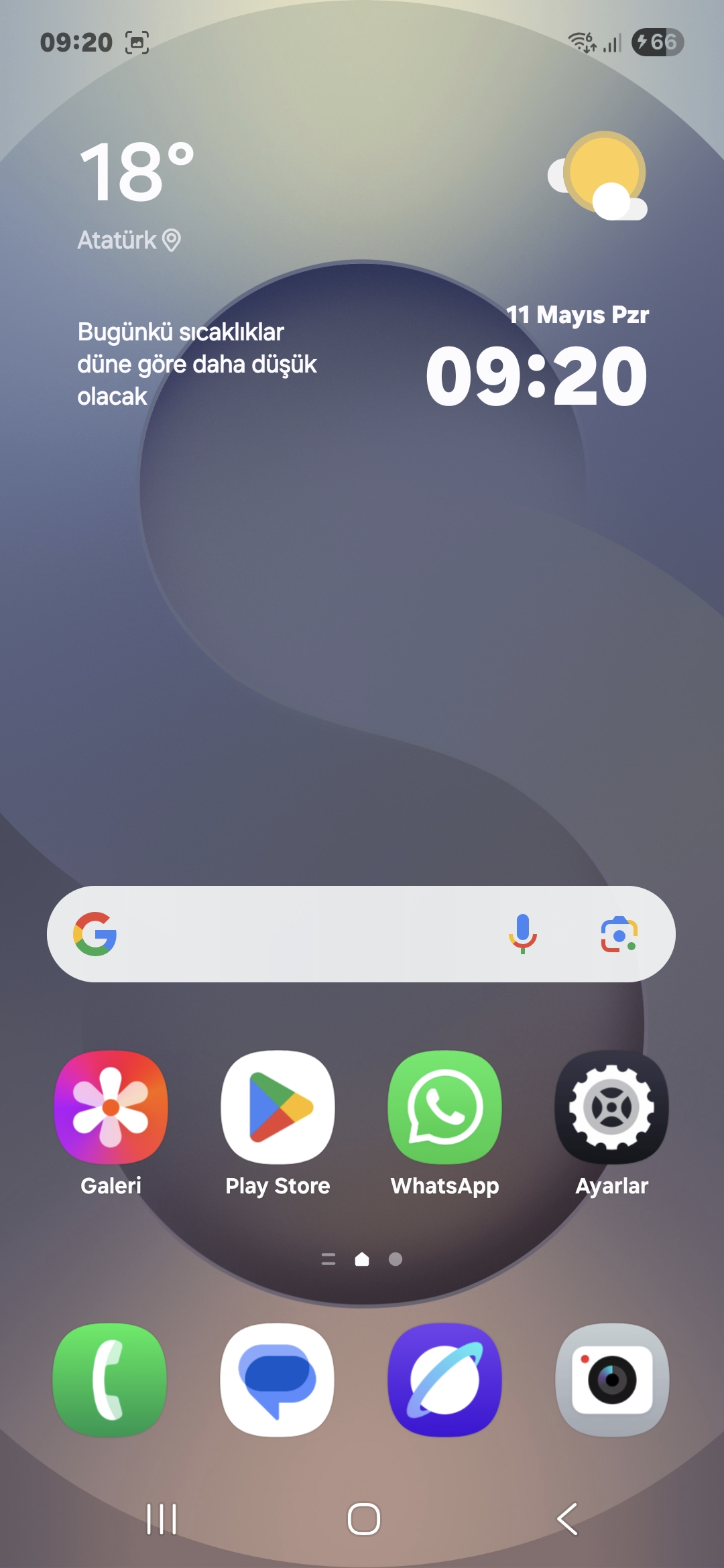Launch the Samsung Internet browser
This screenshot has width=724, height=1568.
coord(444,1380)
